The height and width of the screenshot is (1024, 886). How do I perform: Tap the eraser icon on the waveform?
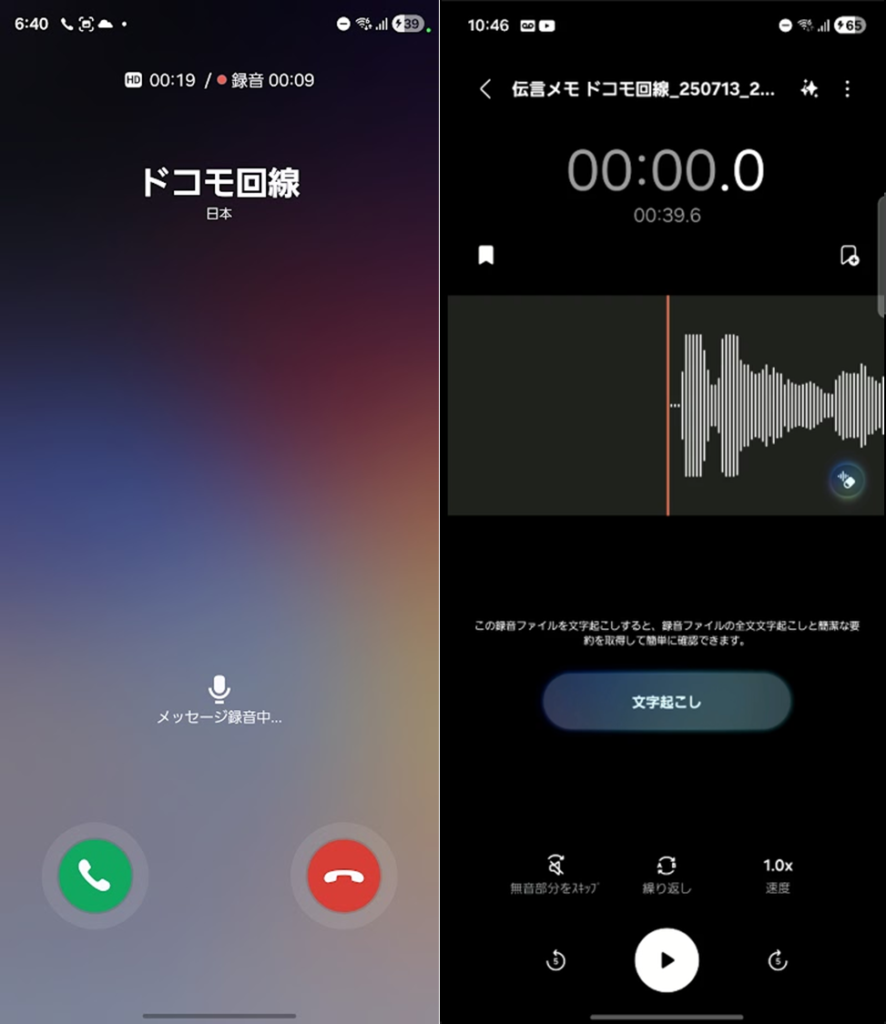[845, 480]
